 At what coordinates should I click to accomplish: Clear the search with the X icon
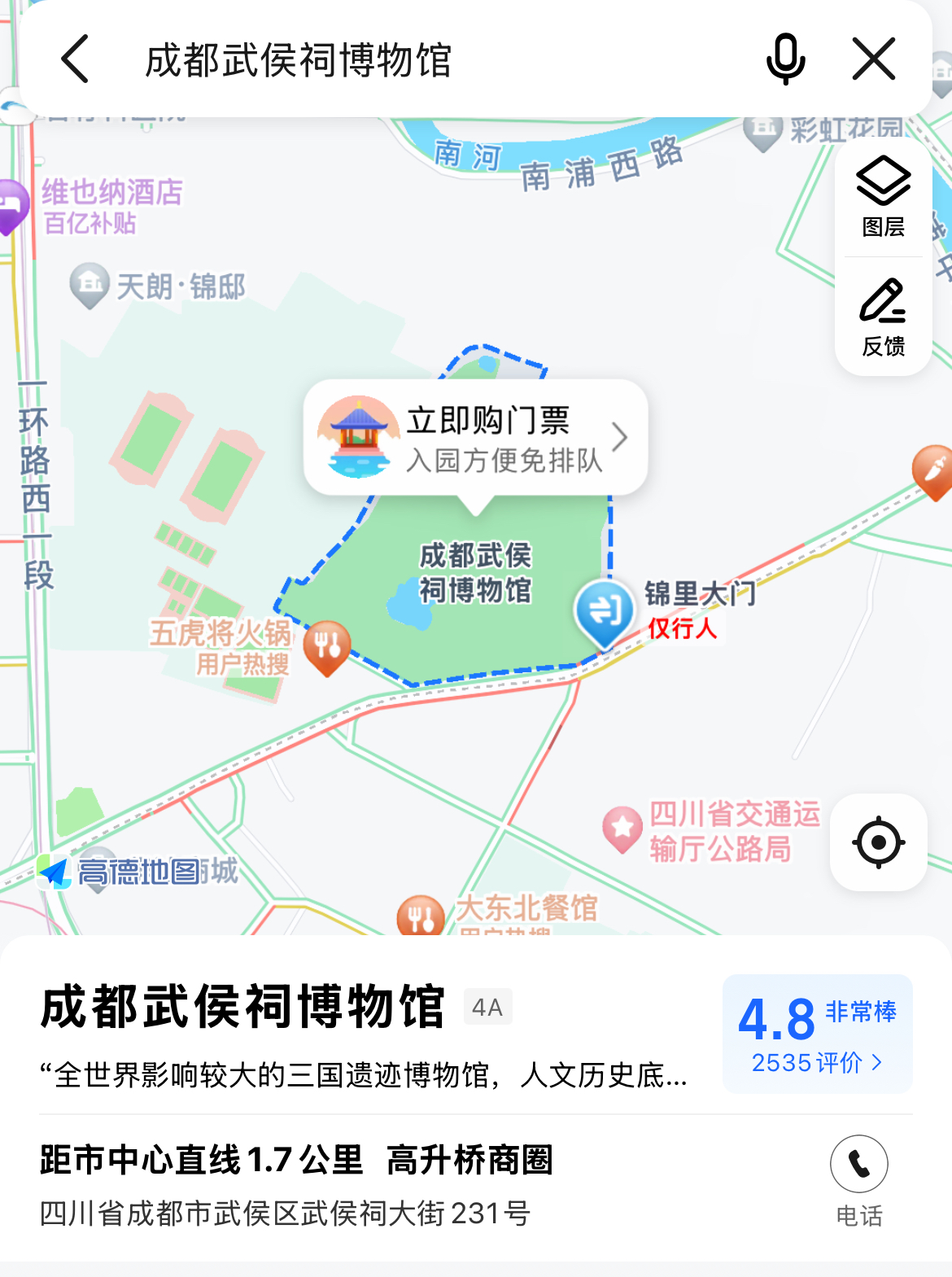[x=874, y=59]
